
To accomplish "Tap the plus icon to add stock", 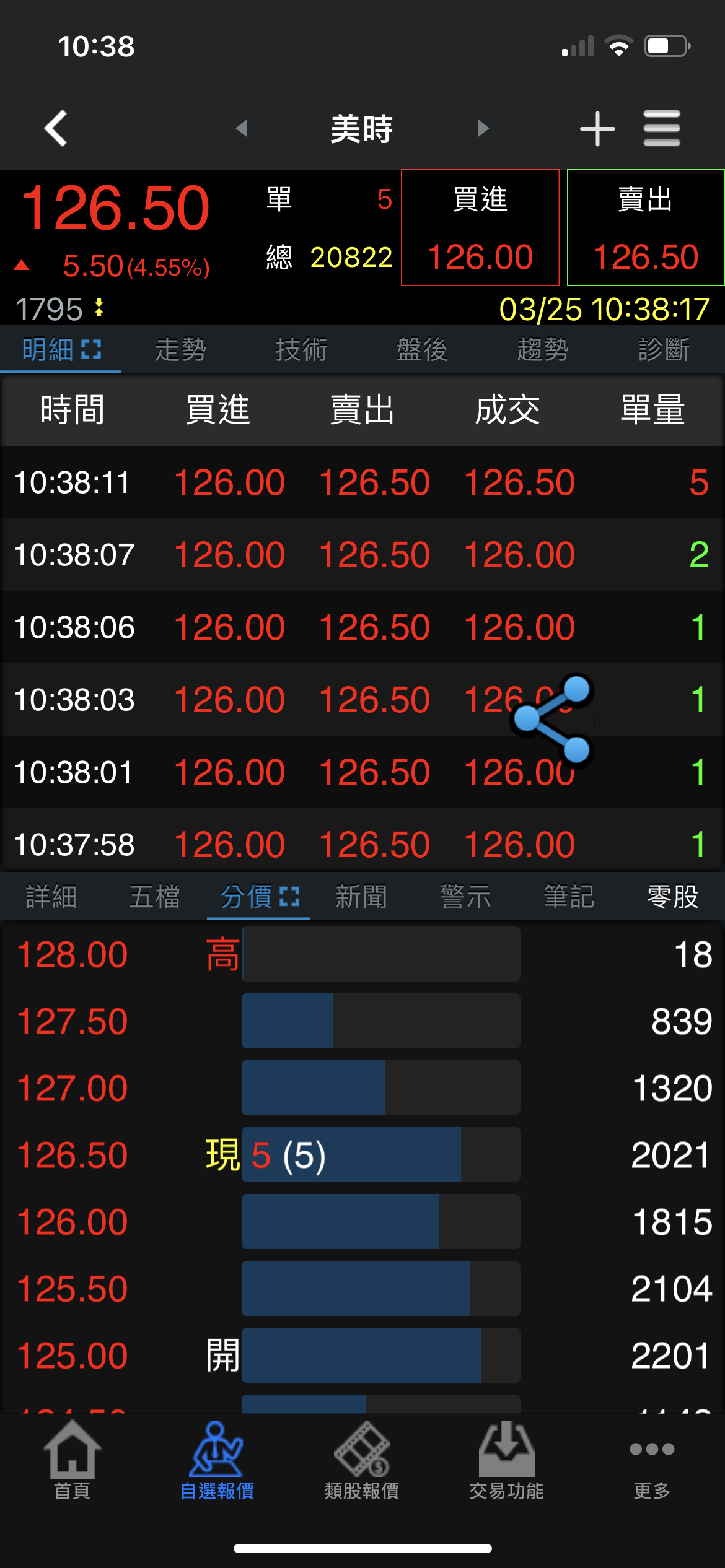I will (597, 129).
